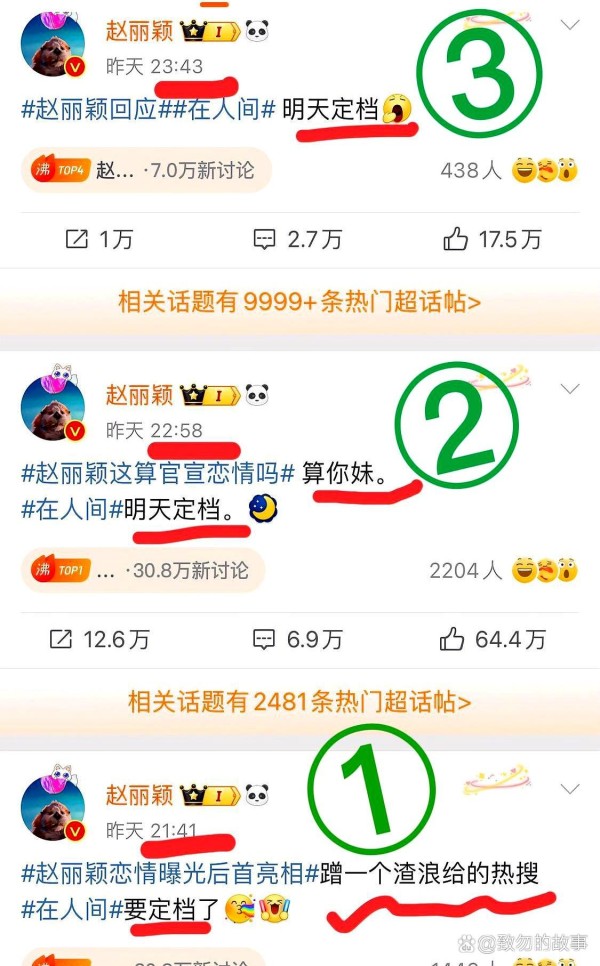The width and height of the screenshot is (600, 966).
Task: Open the TOP4 hot topic chip
Action: (x=145, y=170)
